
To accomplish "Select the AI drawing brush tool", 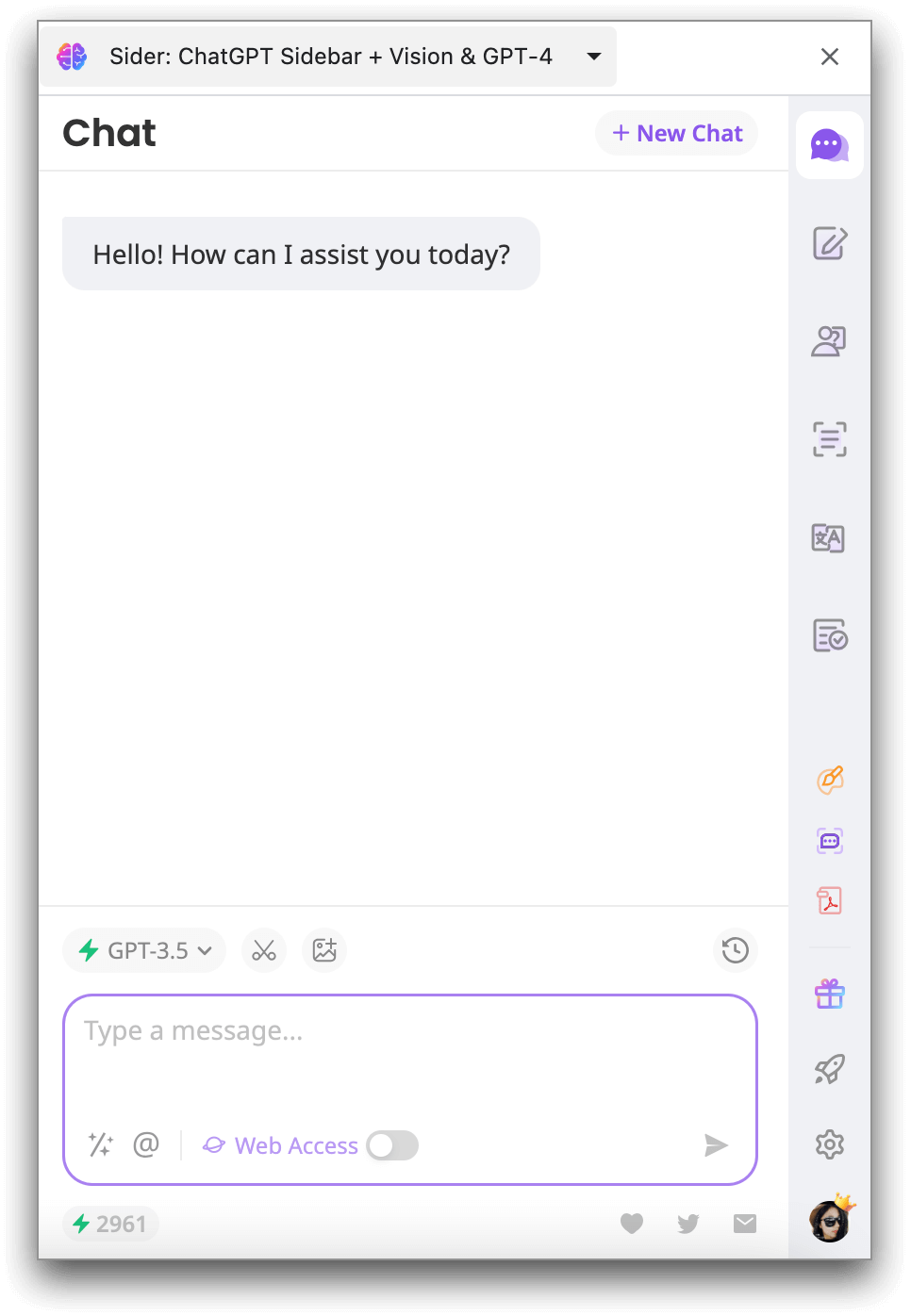I will [829, 780].
